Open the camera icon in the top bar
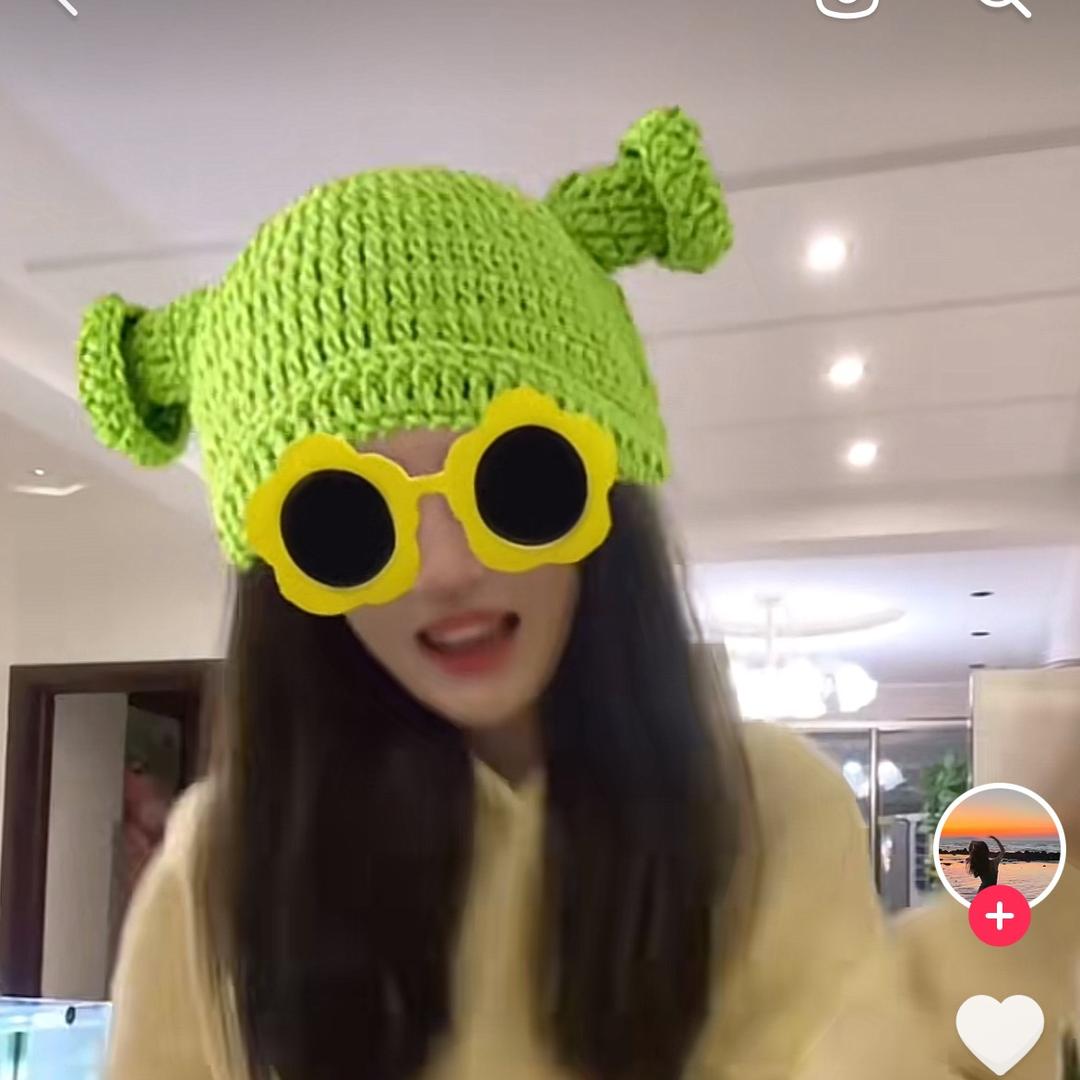The width and height of the screenshot is (1080, 1080). (847, 4)
